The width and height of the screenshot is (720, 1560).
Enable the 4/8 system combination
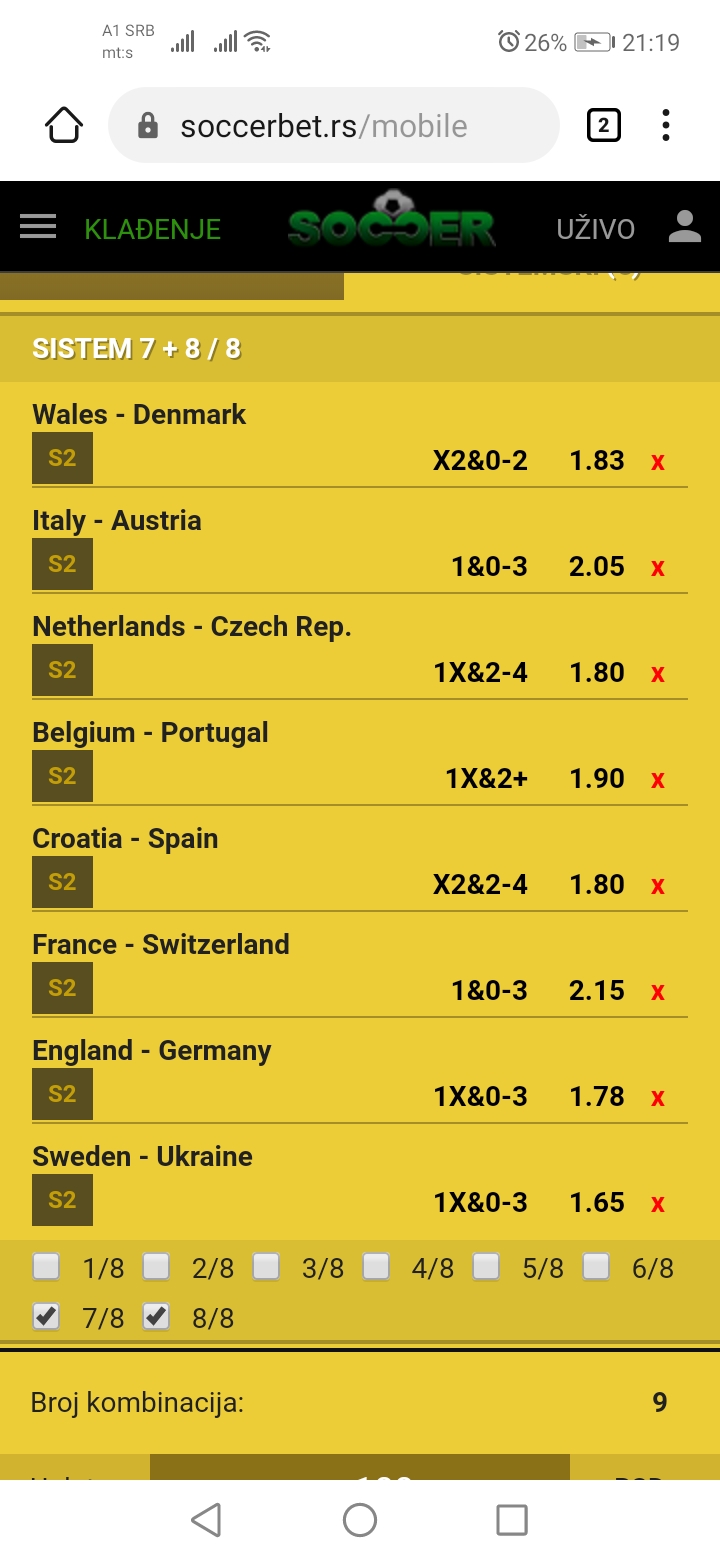coord(376,1267)
